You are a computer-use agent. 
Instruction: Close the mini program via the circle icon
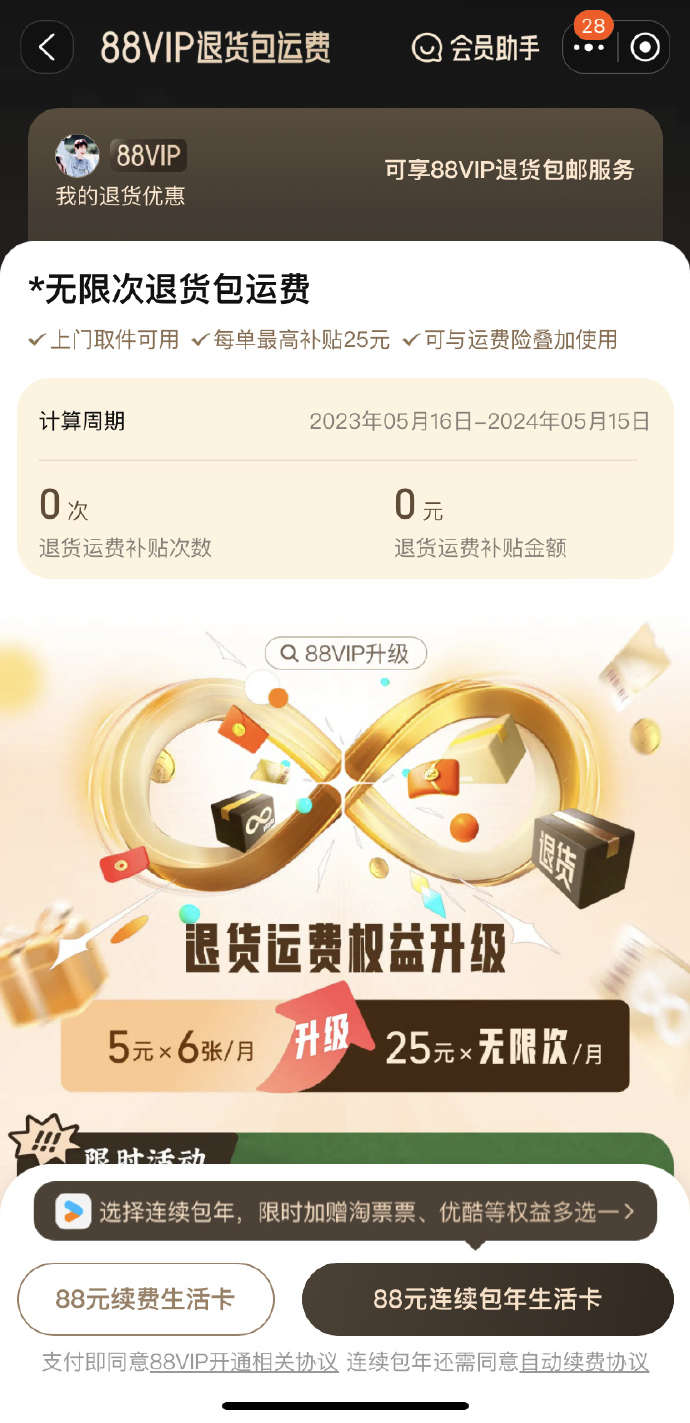[645, 47]
